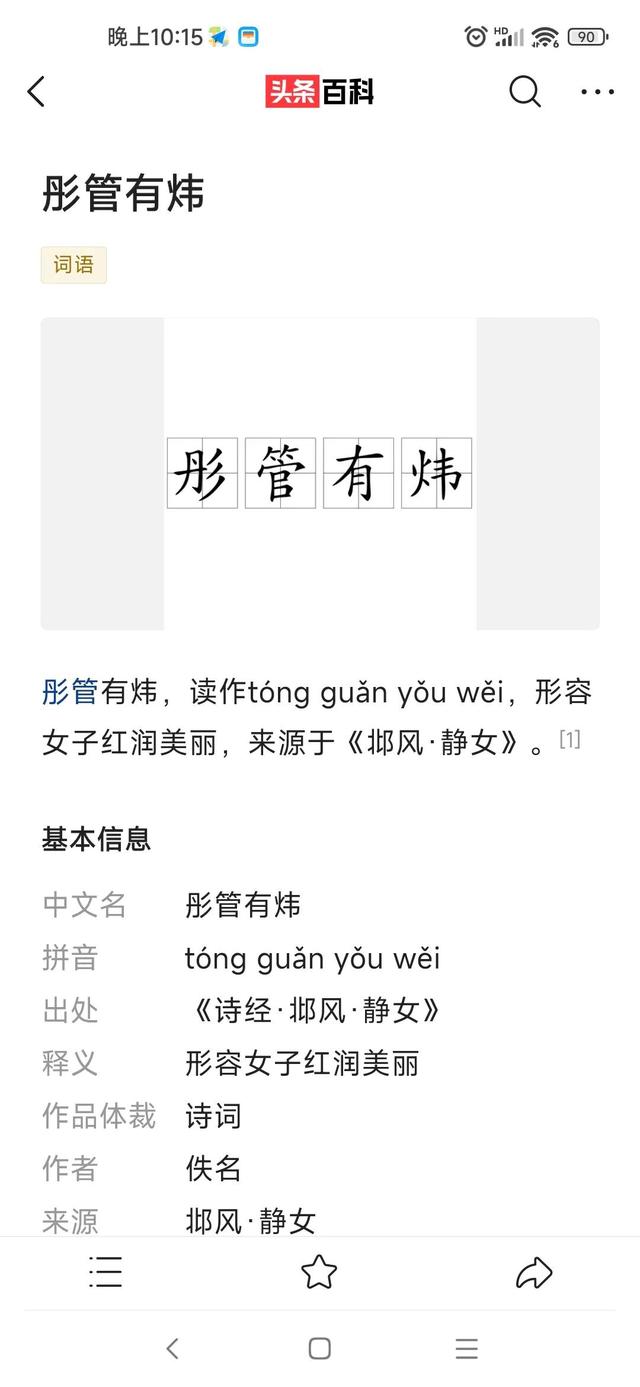
Task: View the 彤管有炜 calligraphy image
Action: click(320, 474)
